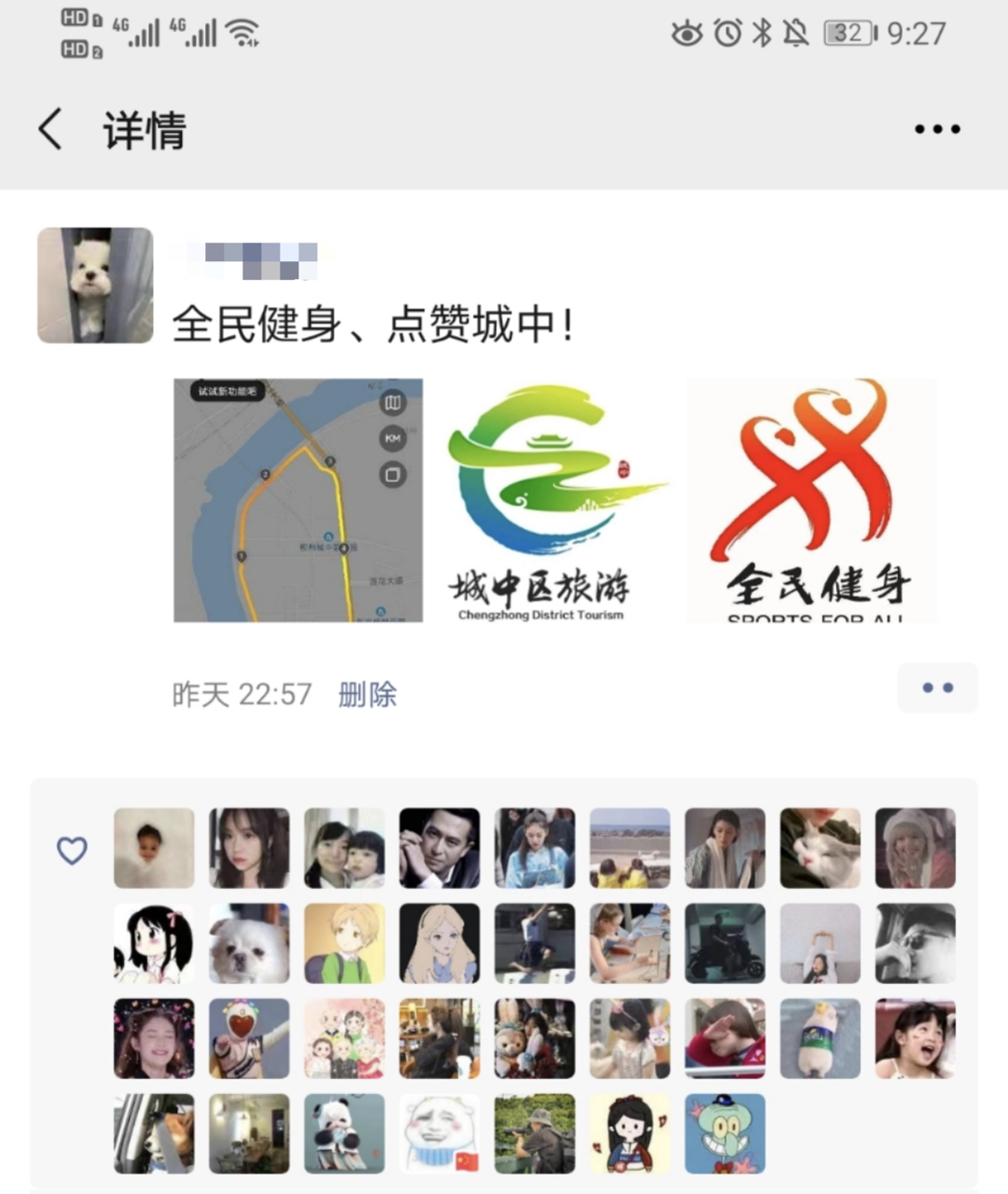Screen dimensions: 1008x1194
Task: Open the Squidward avatar liker's profile
Action: [x=725, y=1132]
